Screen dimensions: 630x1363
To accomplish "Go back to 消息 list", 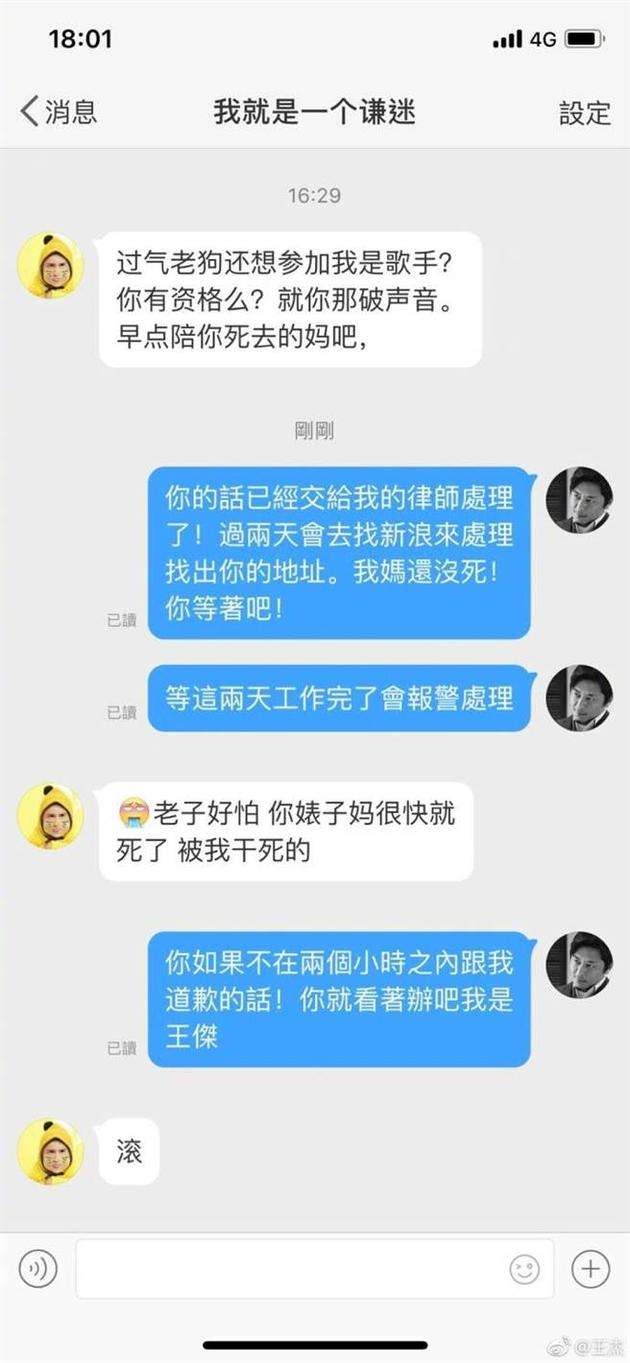I will 58,112.
